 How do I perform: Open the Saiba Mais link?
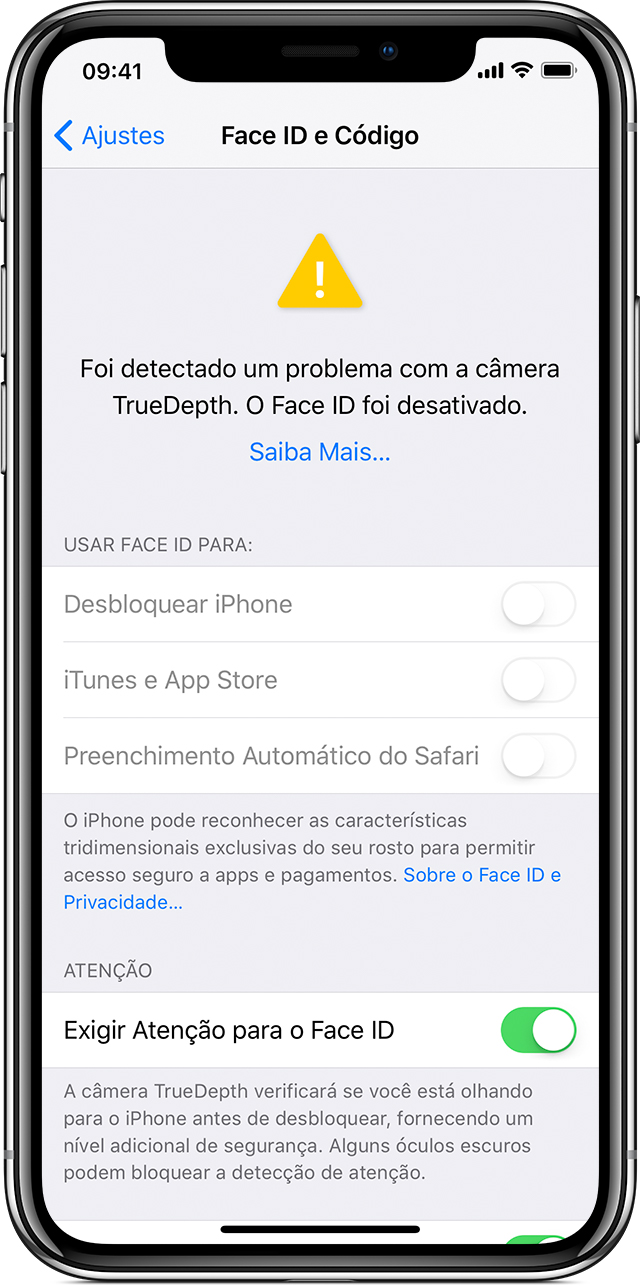point(320,452)
